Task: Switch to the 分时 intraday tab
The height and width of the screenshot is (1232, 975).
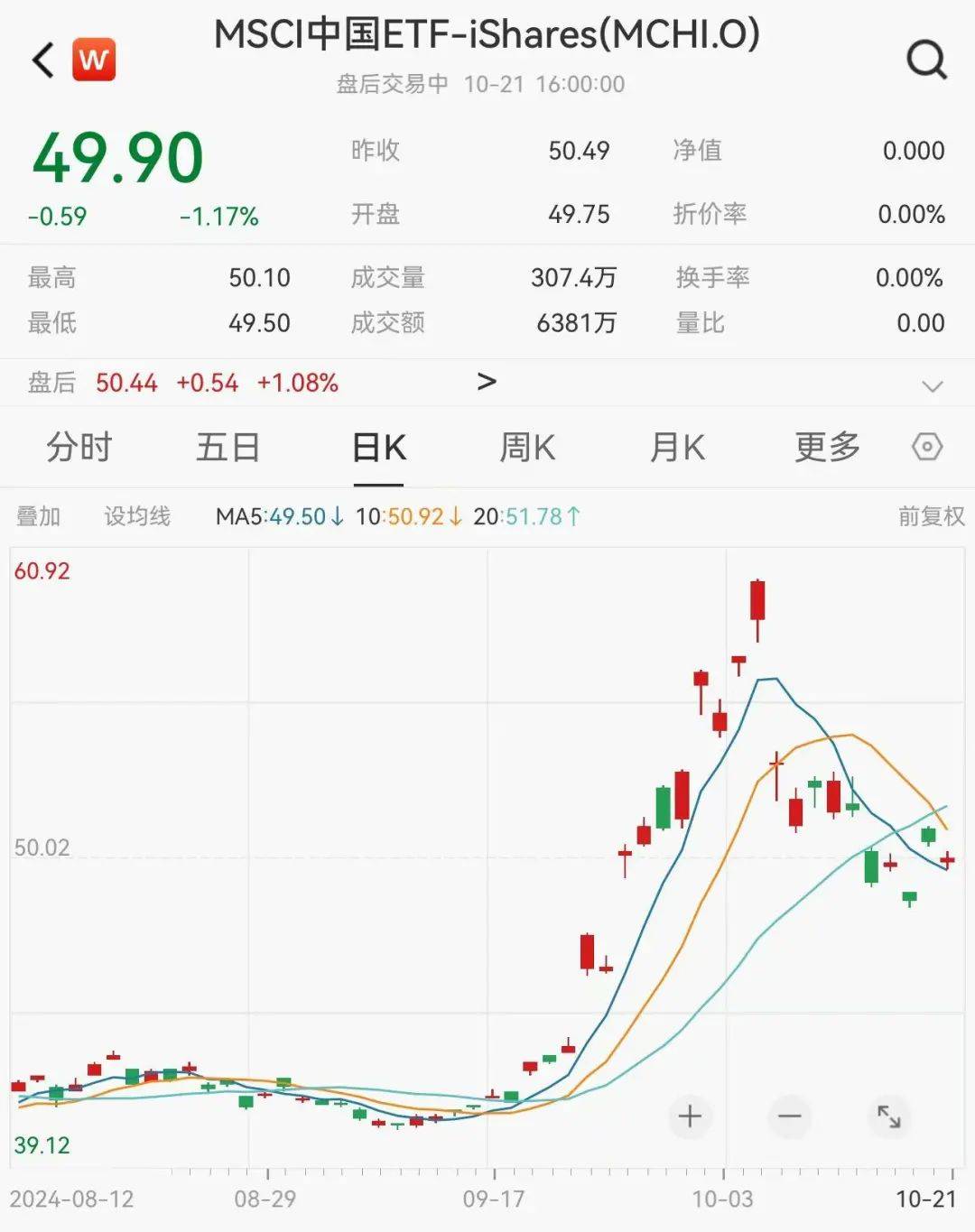Action: tap(79, 447)
